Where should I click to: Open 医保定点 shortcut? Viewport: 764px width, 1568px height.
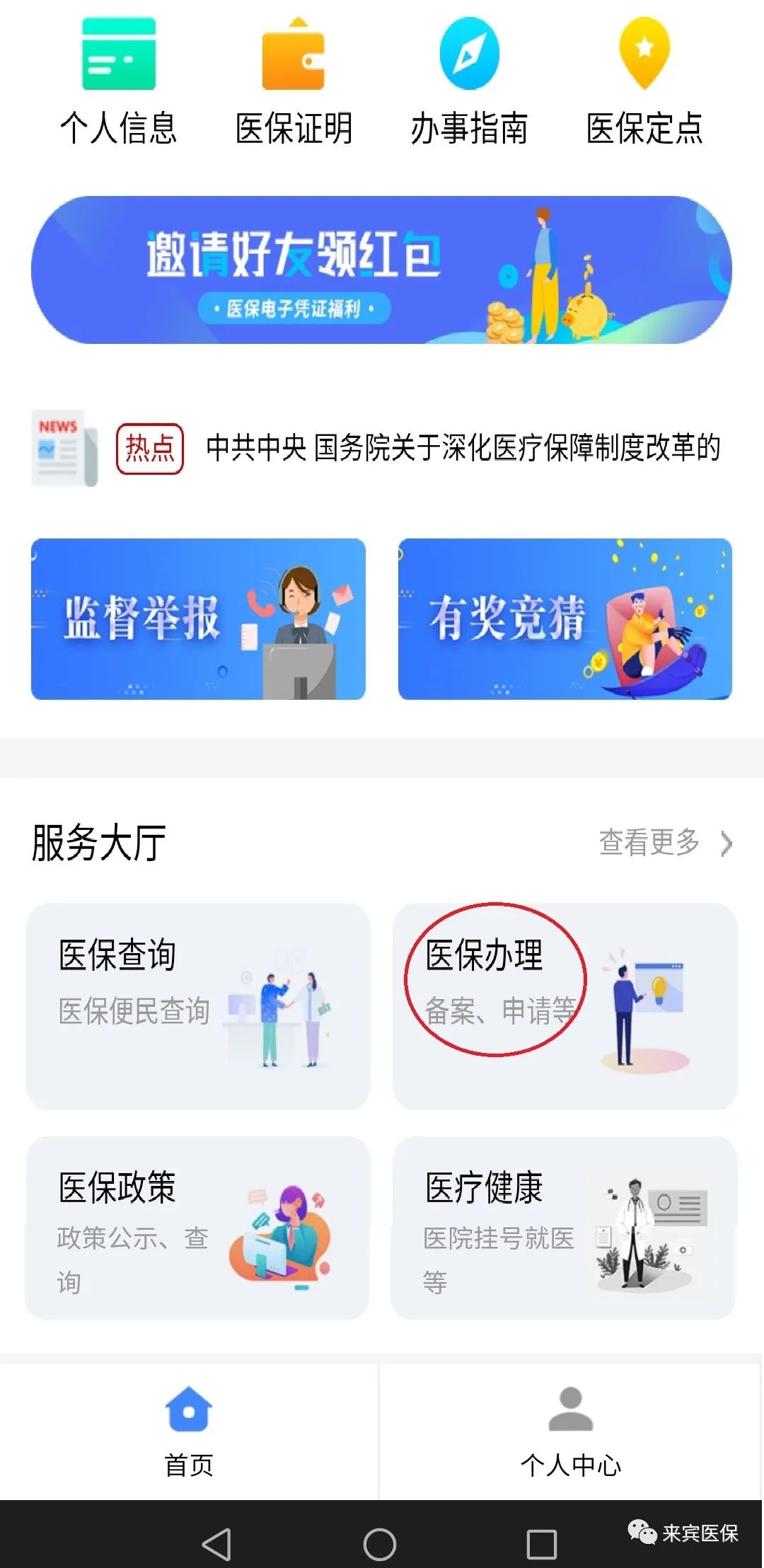[x=644, y=81]
